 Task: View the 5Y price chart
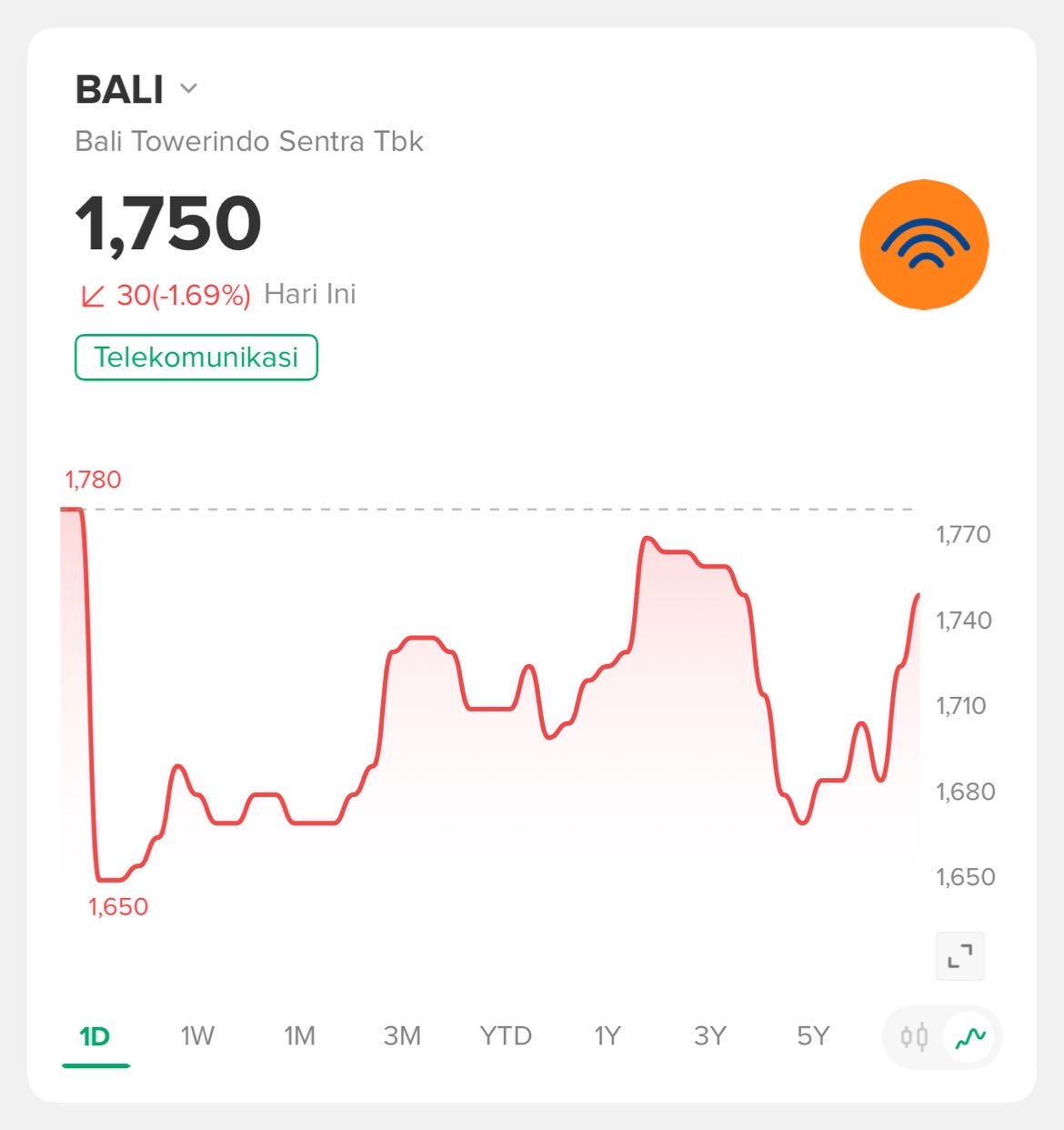pos(813,1036)
